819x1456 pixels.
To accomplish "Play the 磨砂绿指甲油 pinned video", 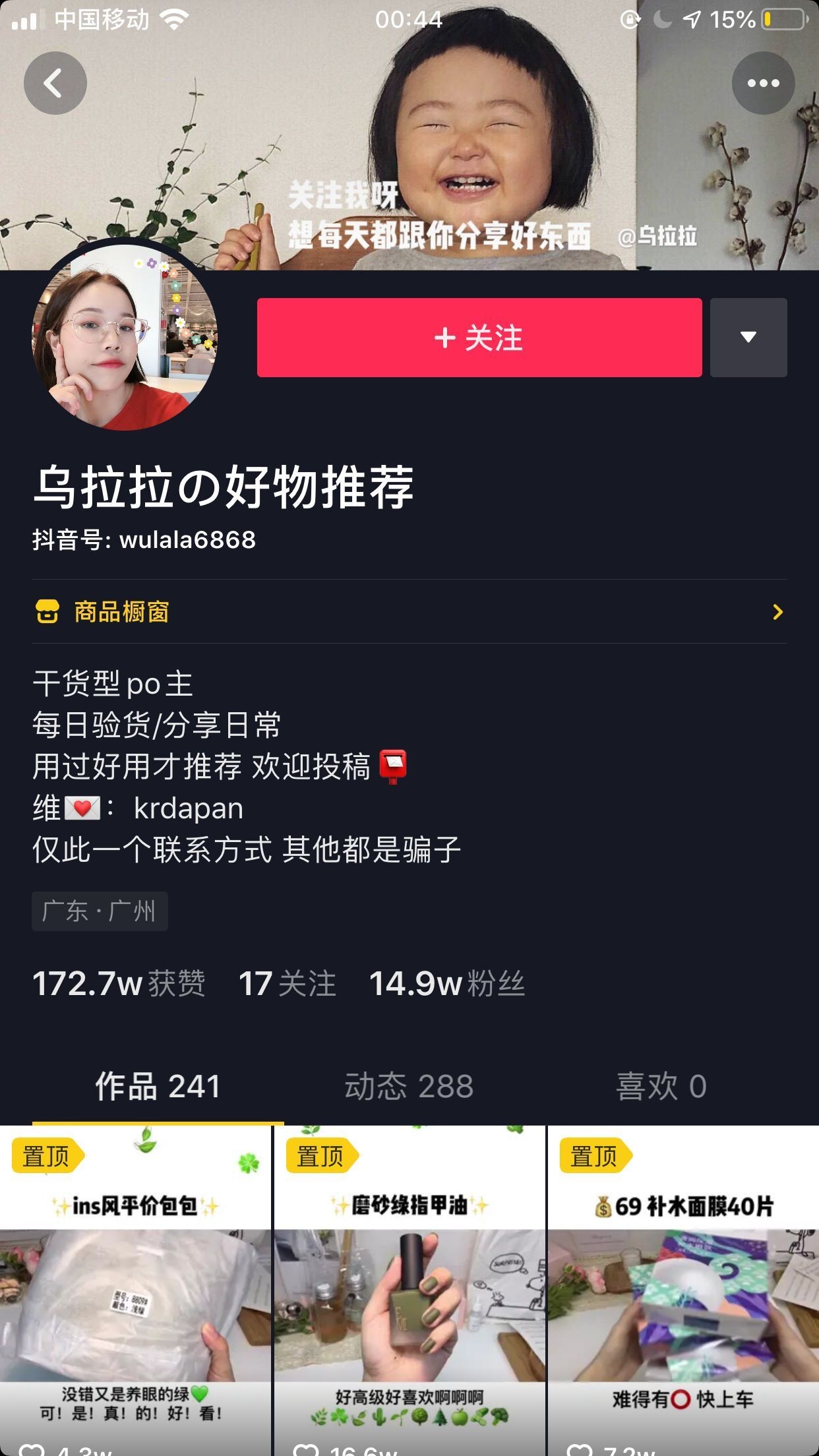I will 409,1292.
